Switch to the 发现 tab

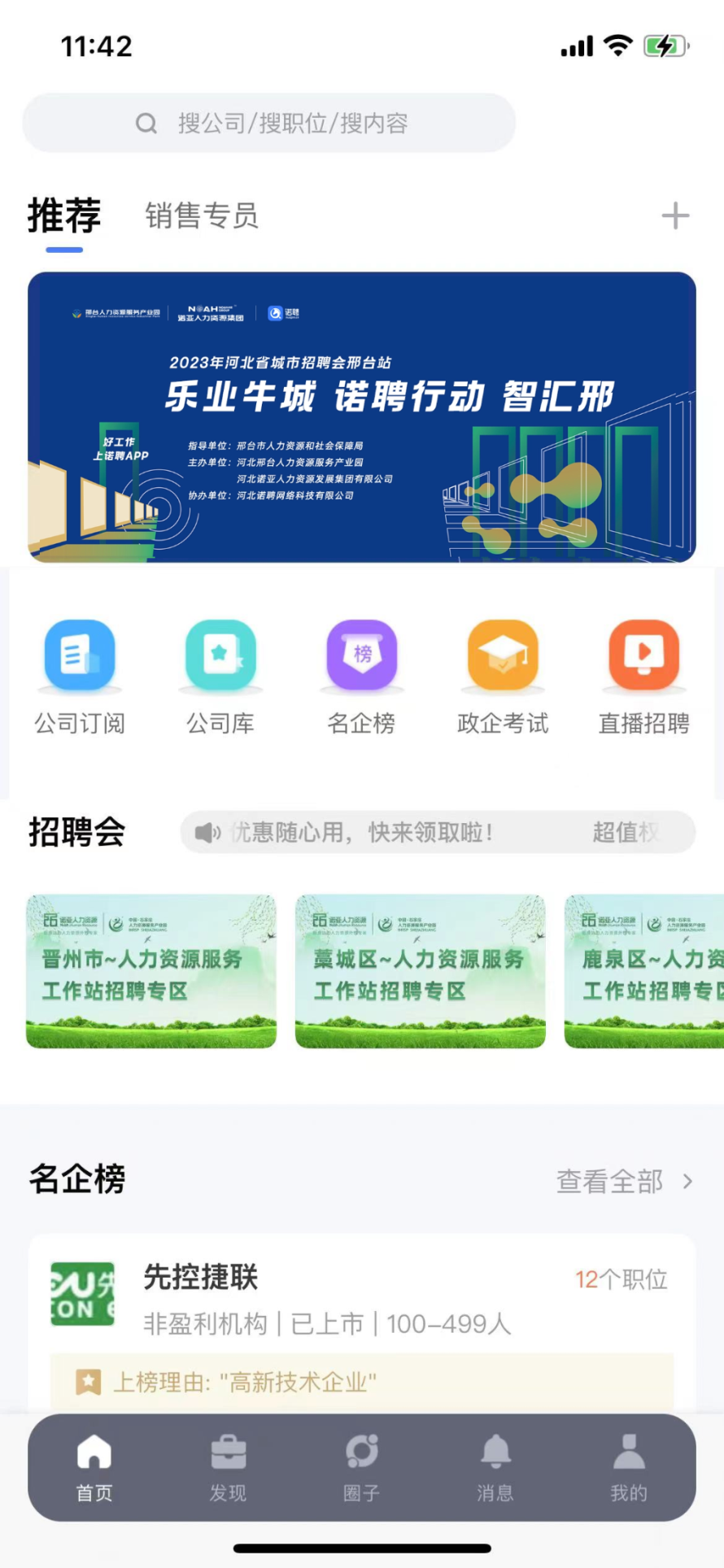click(228, 1467)
